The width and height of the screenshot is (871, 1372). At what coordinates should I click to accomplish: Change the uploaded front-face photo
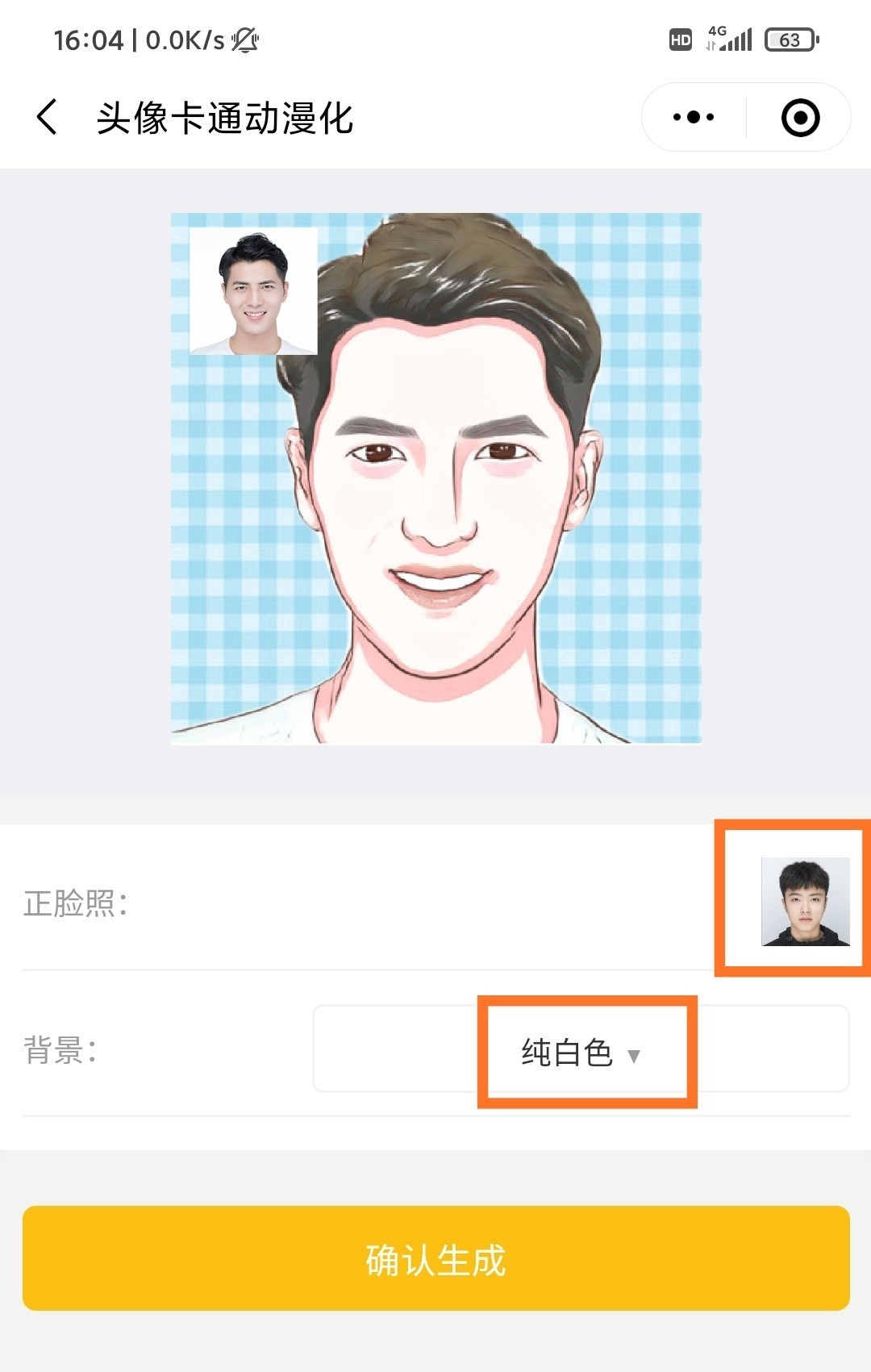point(805,901)
